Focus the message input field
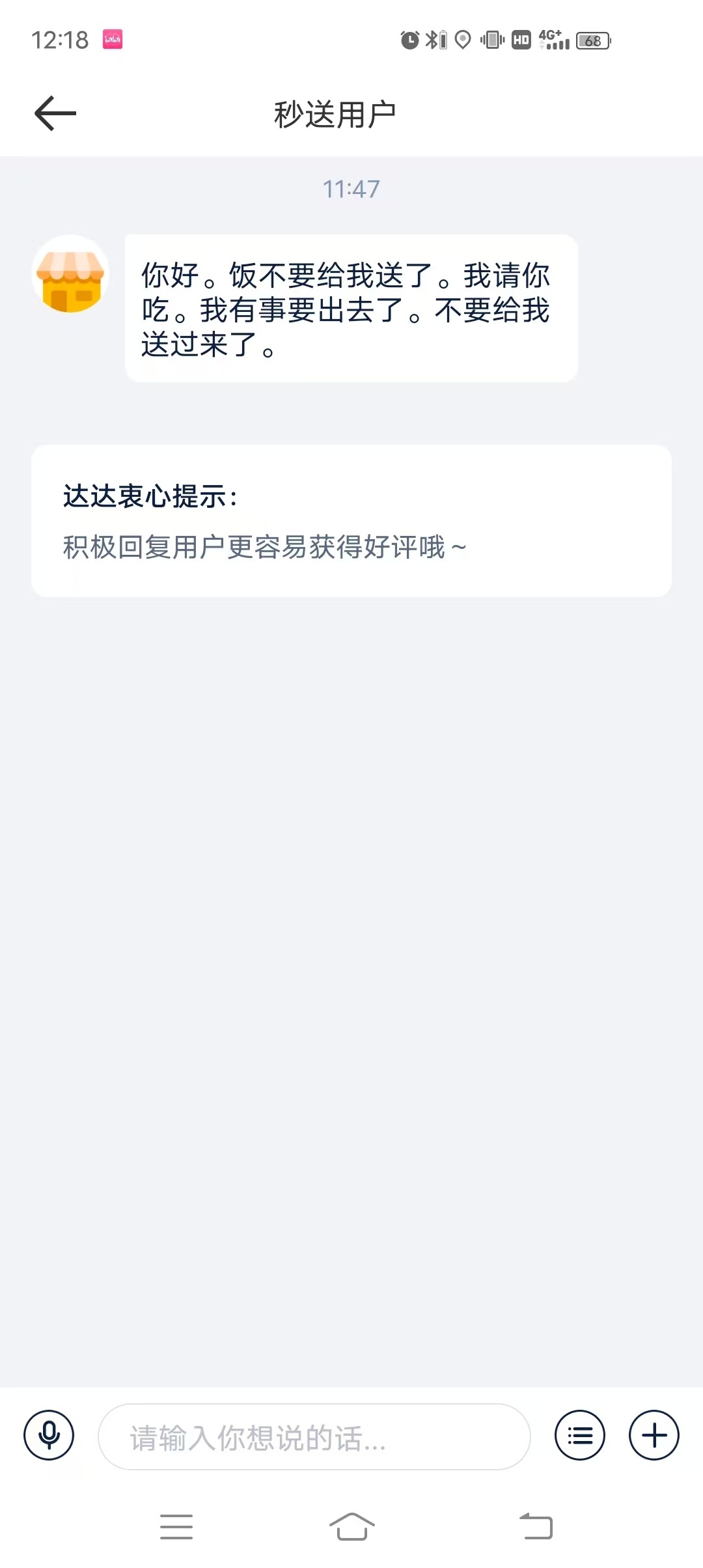Screen dimensions: 703x1568 coord(314,1436)
